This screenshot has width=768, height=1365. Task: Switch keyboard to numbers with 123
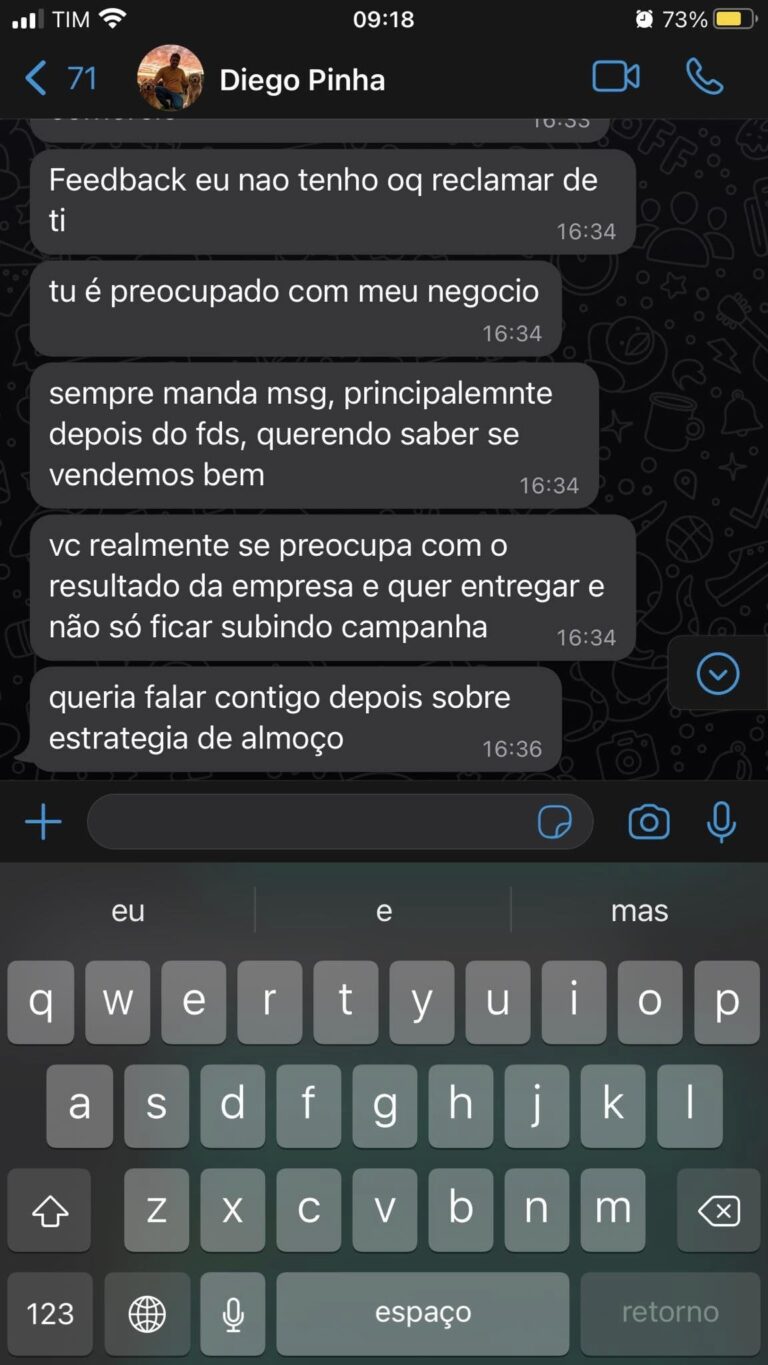[x=50, y=1312]
